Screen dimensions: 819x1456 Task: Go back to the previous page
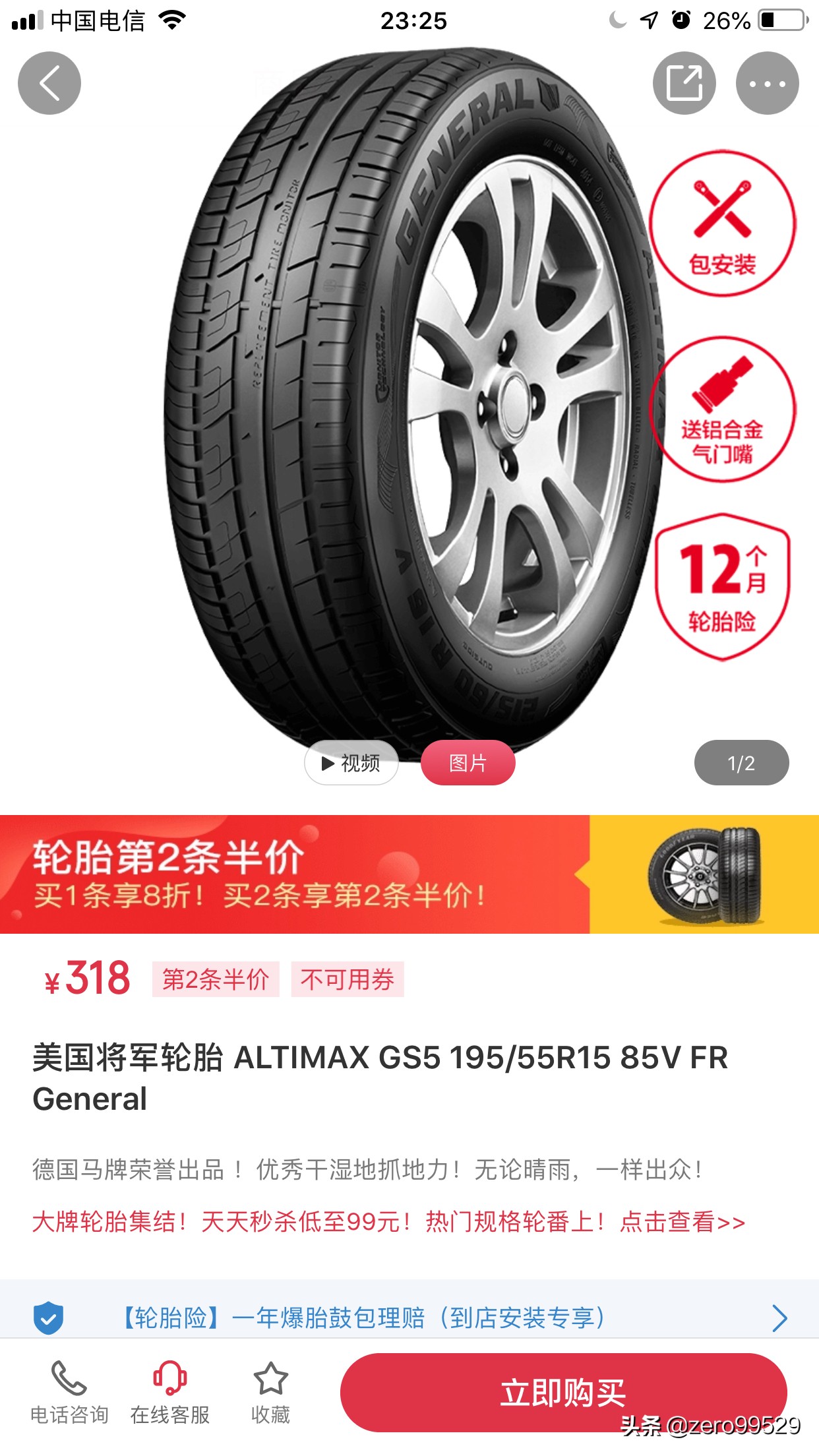pyautogui.click(x=49, y=83)
